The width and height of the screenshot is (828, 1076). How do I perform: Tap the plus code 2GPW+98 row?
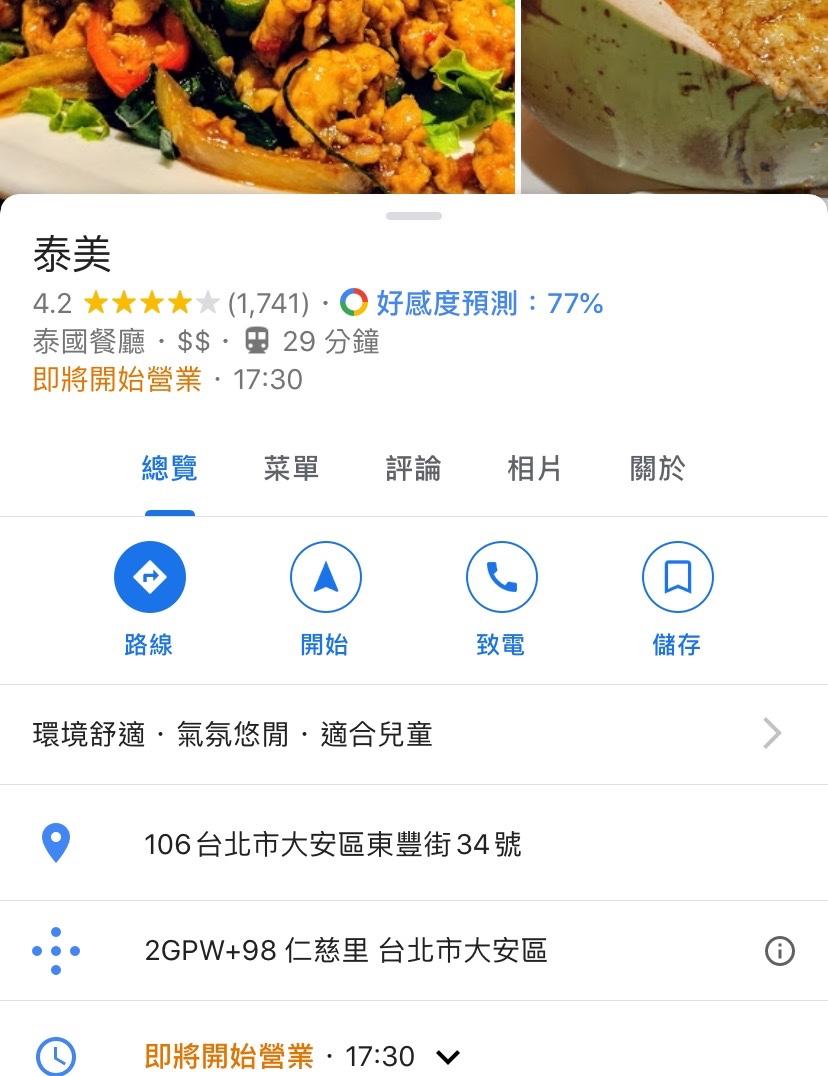point(346,951)
